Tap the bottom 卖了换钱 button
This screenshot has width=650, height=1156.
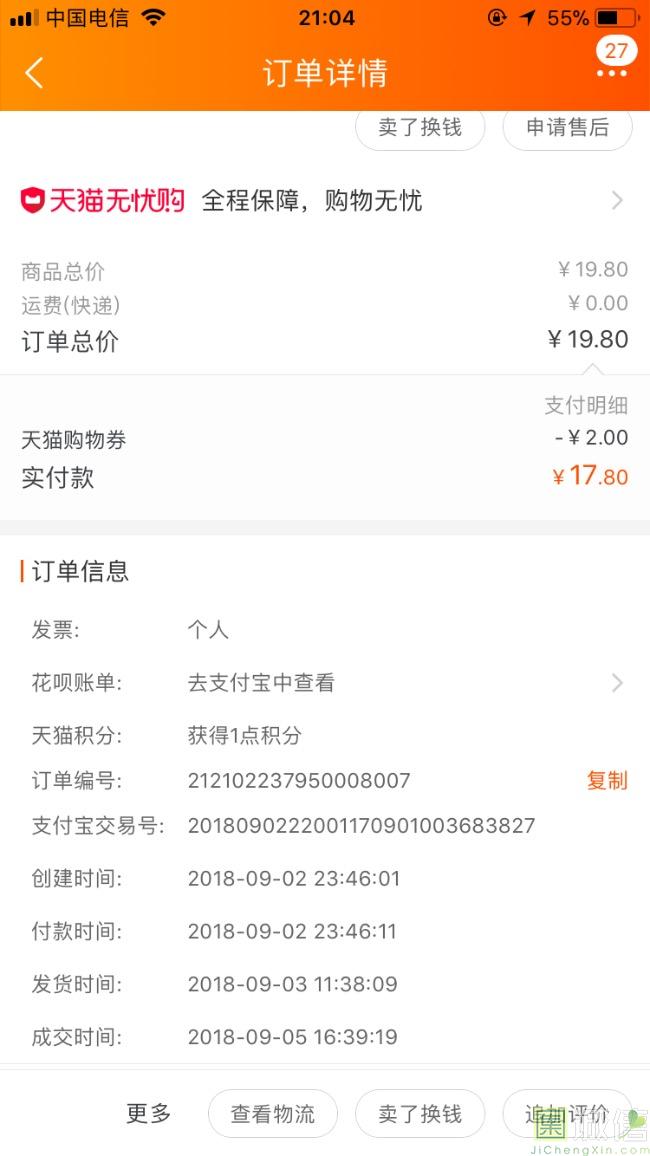pos(420,1113)
